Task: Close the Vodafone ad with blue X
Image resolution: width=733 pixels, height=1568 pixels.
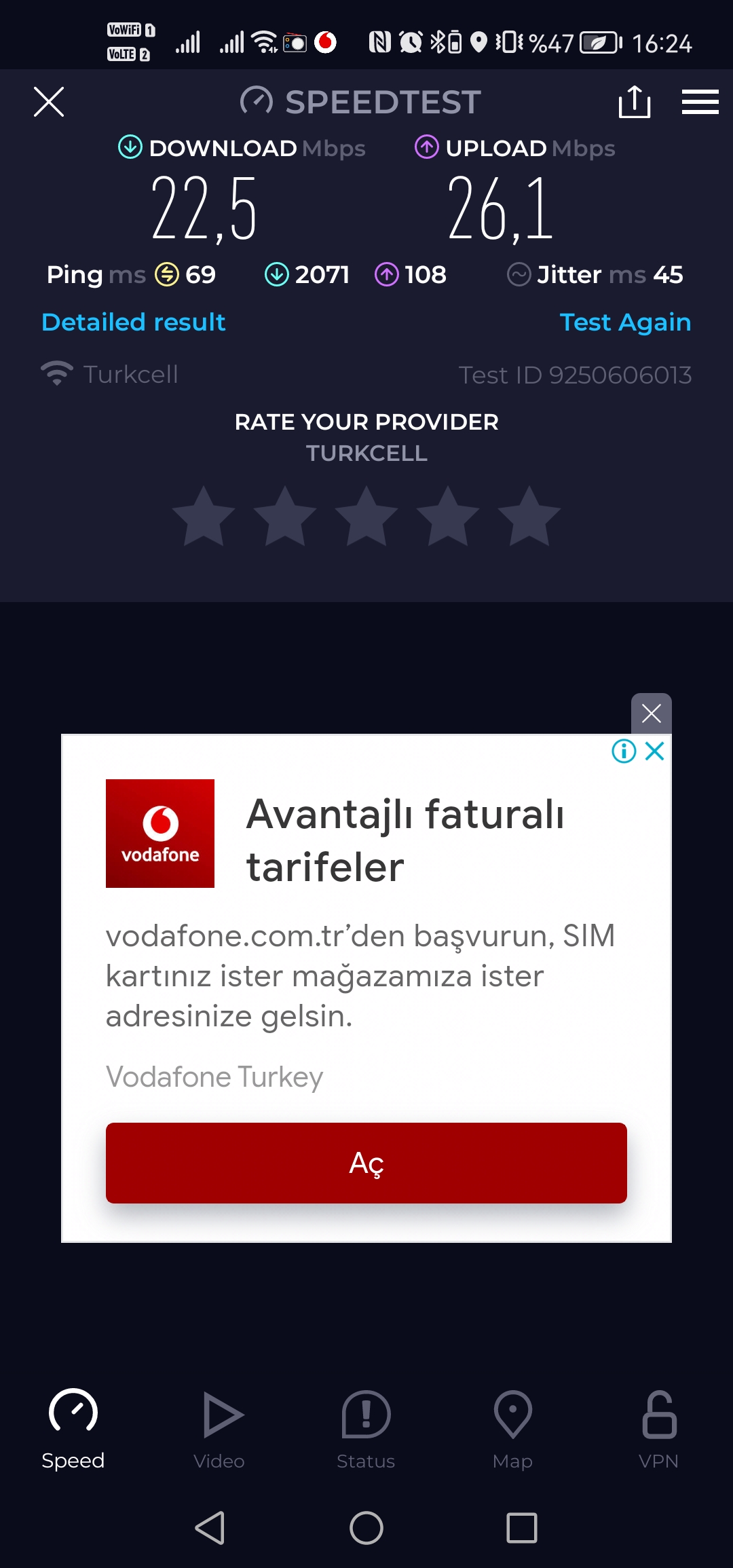Action: coord(655,751)
